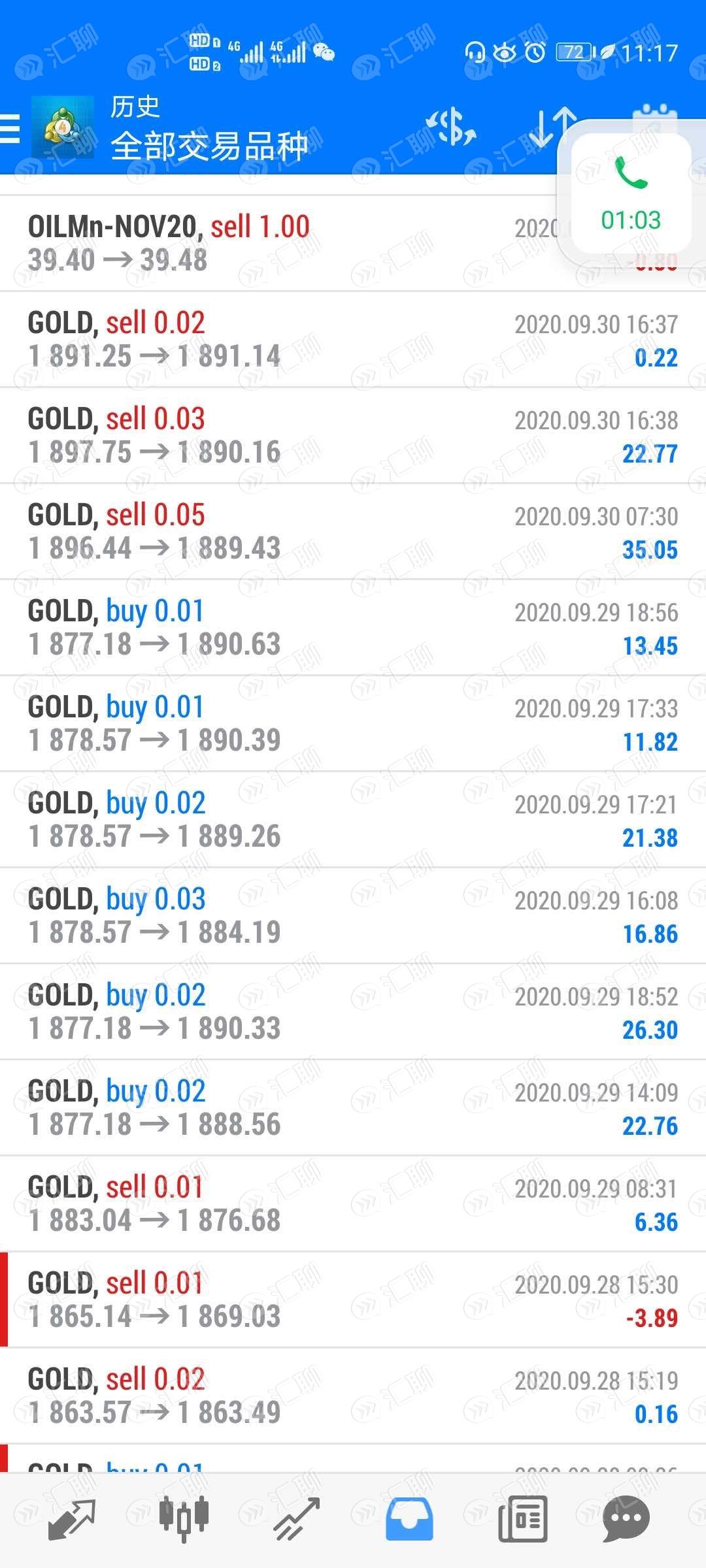706x1568 pixels.
Task: View the GOLD trade with -3.89 loss
Action: pos(353,1300)
